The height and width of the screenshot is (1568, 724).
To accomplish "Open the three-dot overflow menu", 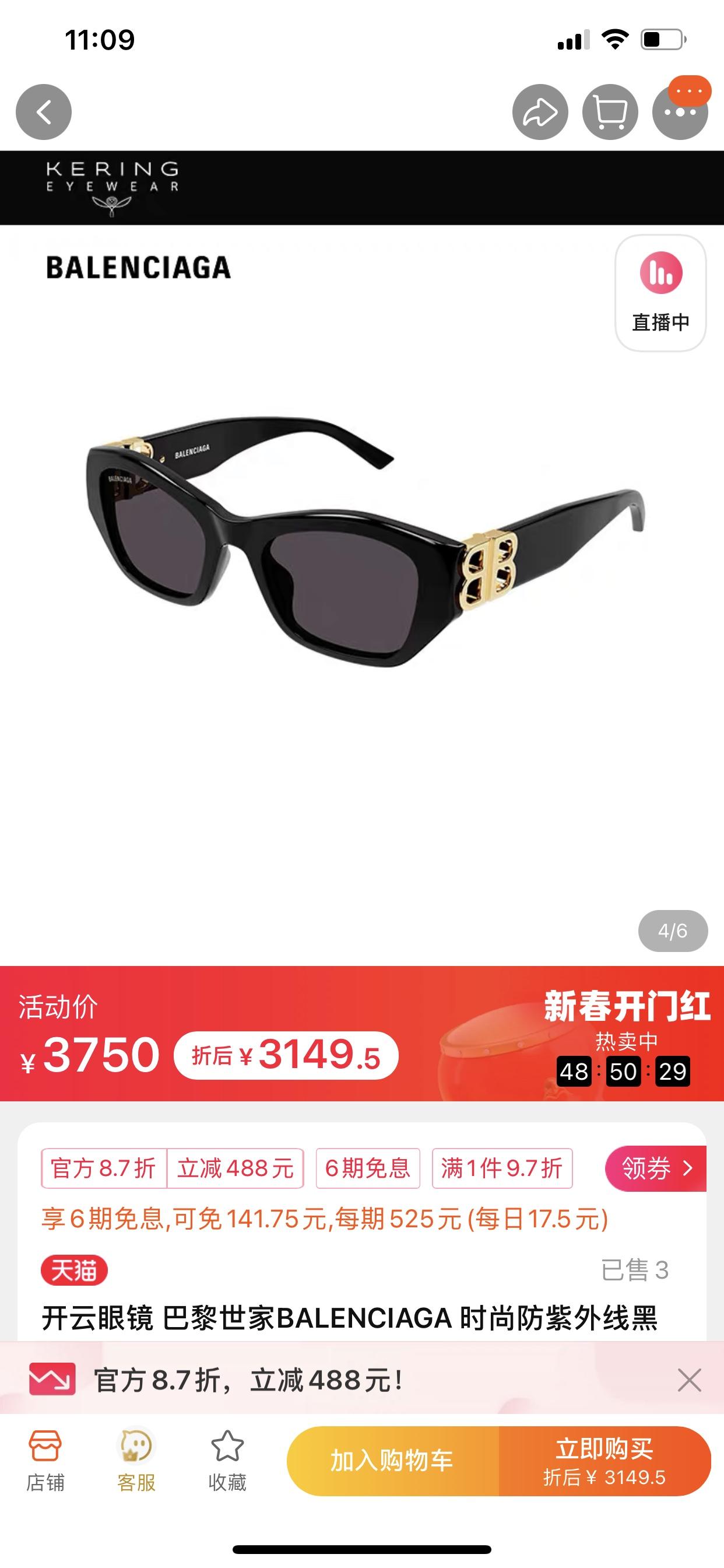I will click(x=680, y=112).
